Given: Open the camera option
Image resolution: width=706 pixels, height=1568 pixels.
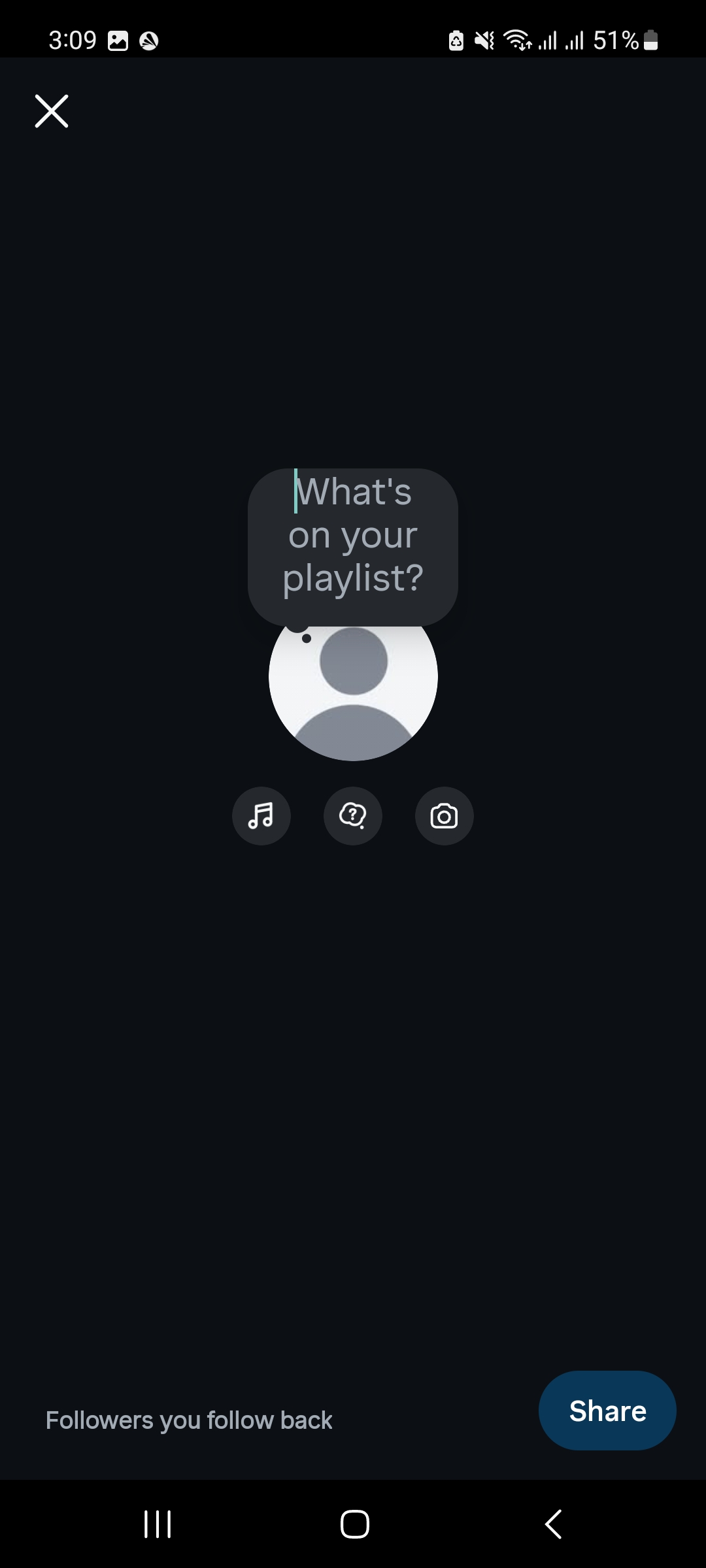Looking at the screenshot, I should point(445,816).
